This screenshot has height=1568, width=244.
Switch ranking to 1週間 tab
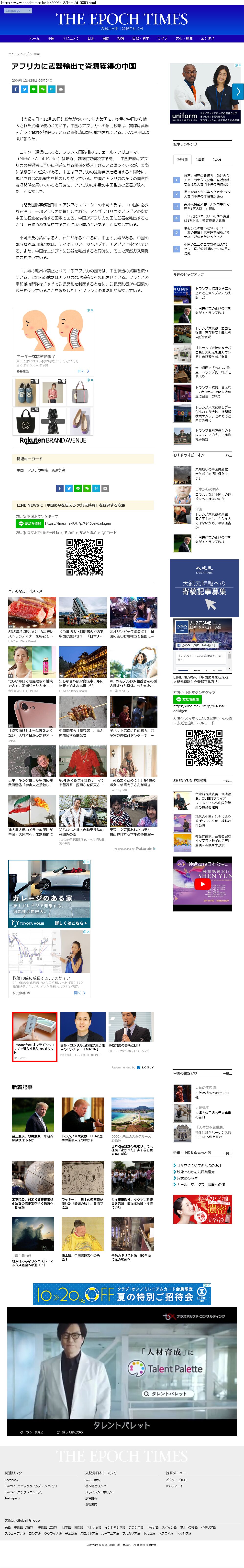click(x=200, y=159)
